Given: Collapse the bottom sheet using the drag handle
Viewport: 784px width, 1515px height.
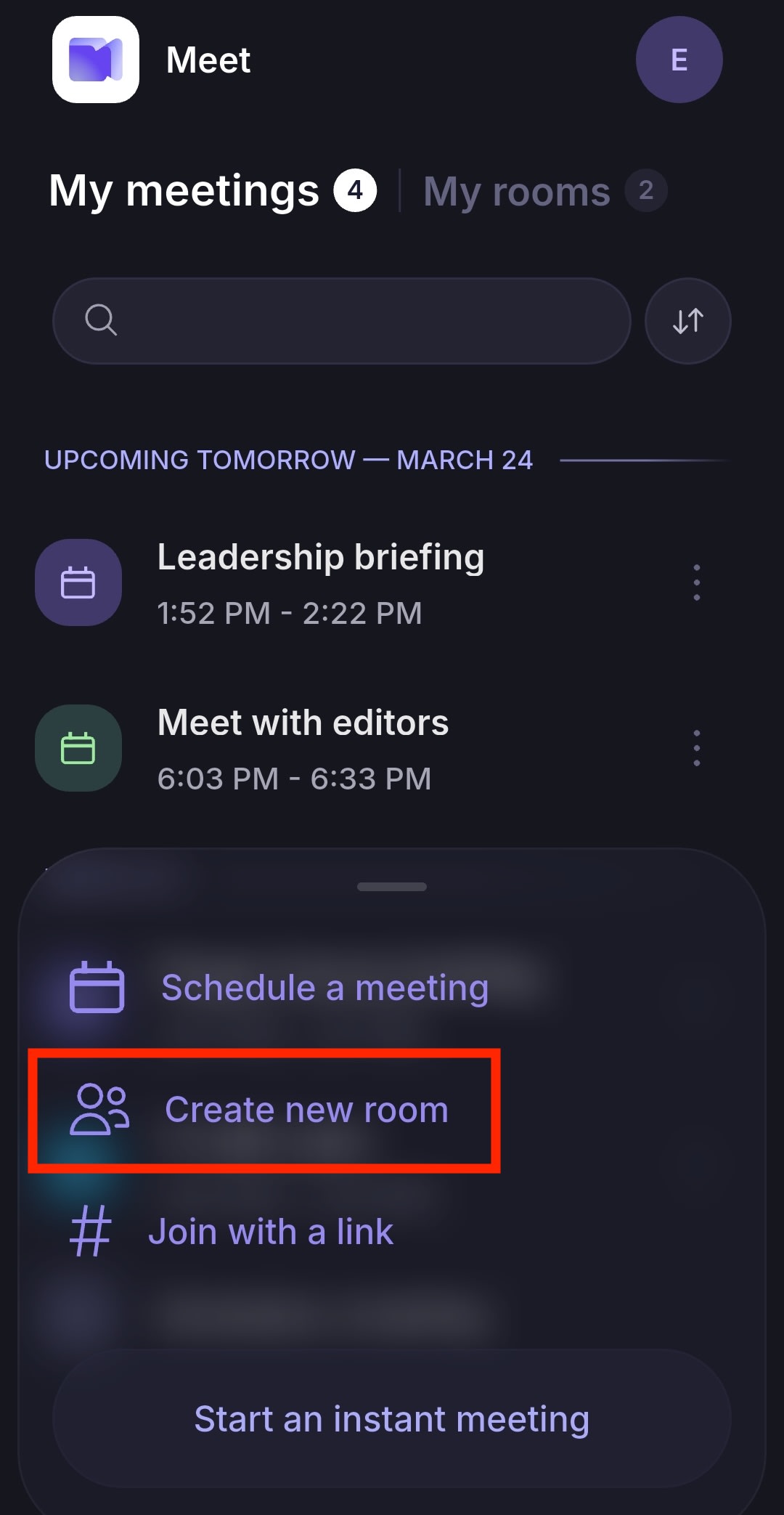Looking at the screenshot, I should (x=391, y=886).
